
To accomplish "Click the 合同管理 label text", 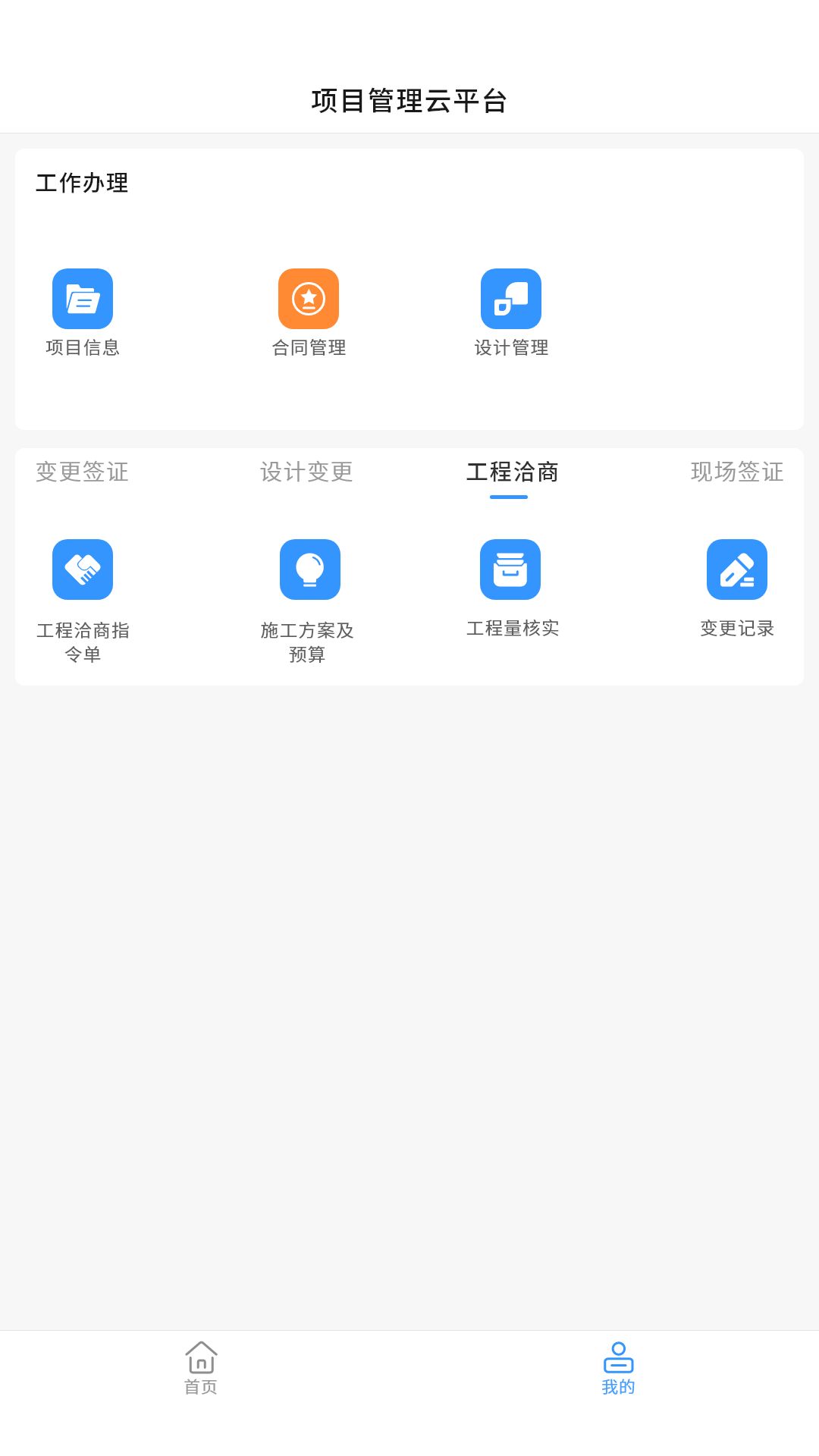I will (x=308, y=350).
